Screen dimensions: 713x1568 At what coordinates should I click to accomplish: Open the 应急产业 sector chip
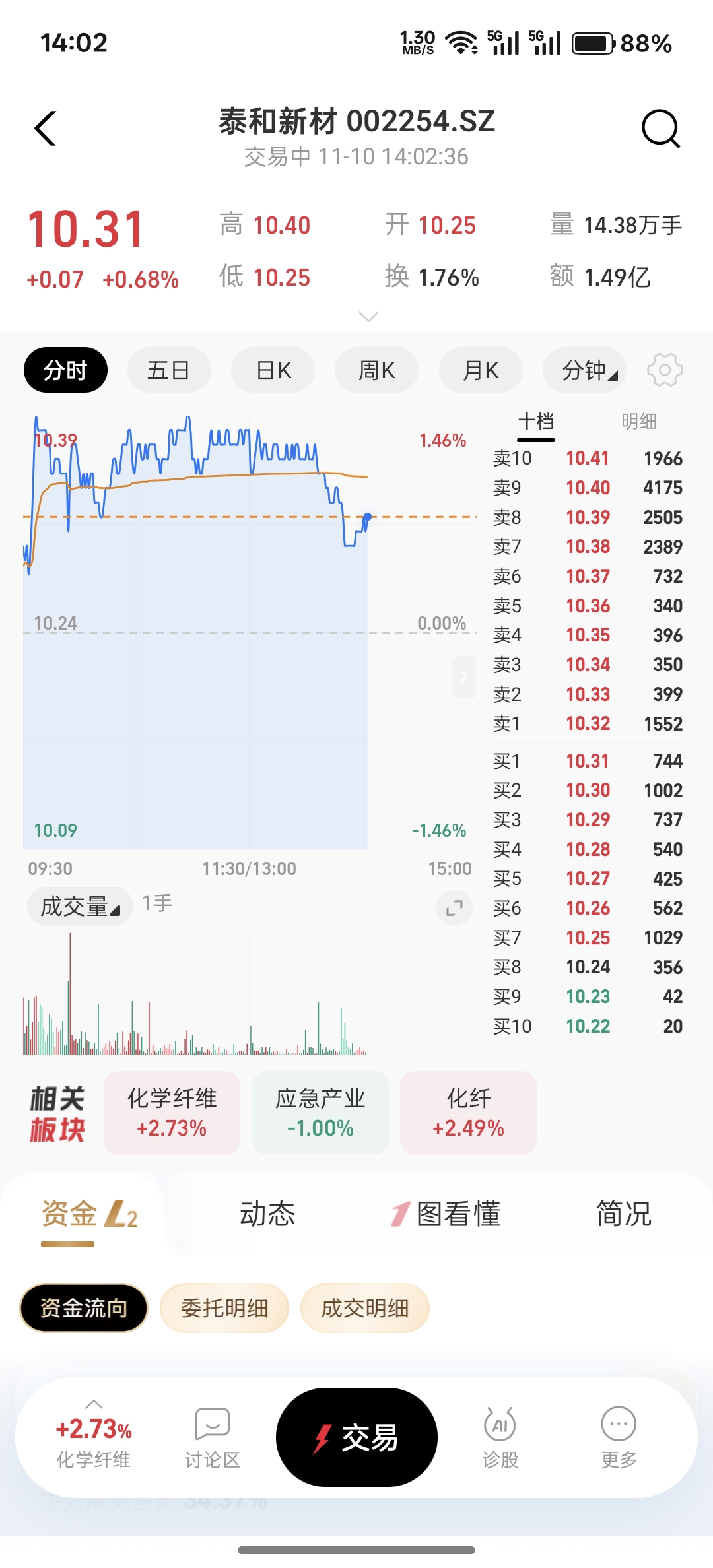(x=320, y=1113)
